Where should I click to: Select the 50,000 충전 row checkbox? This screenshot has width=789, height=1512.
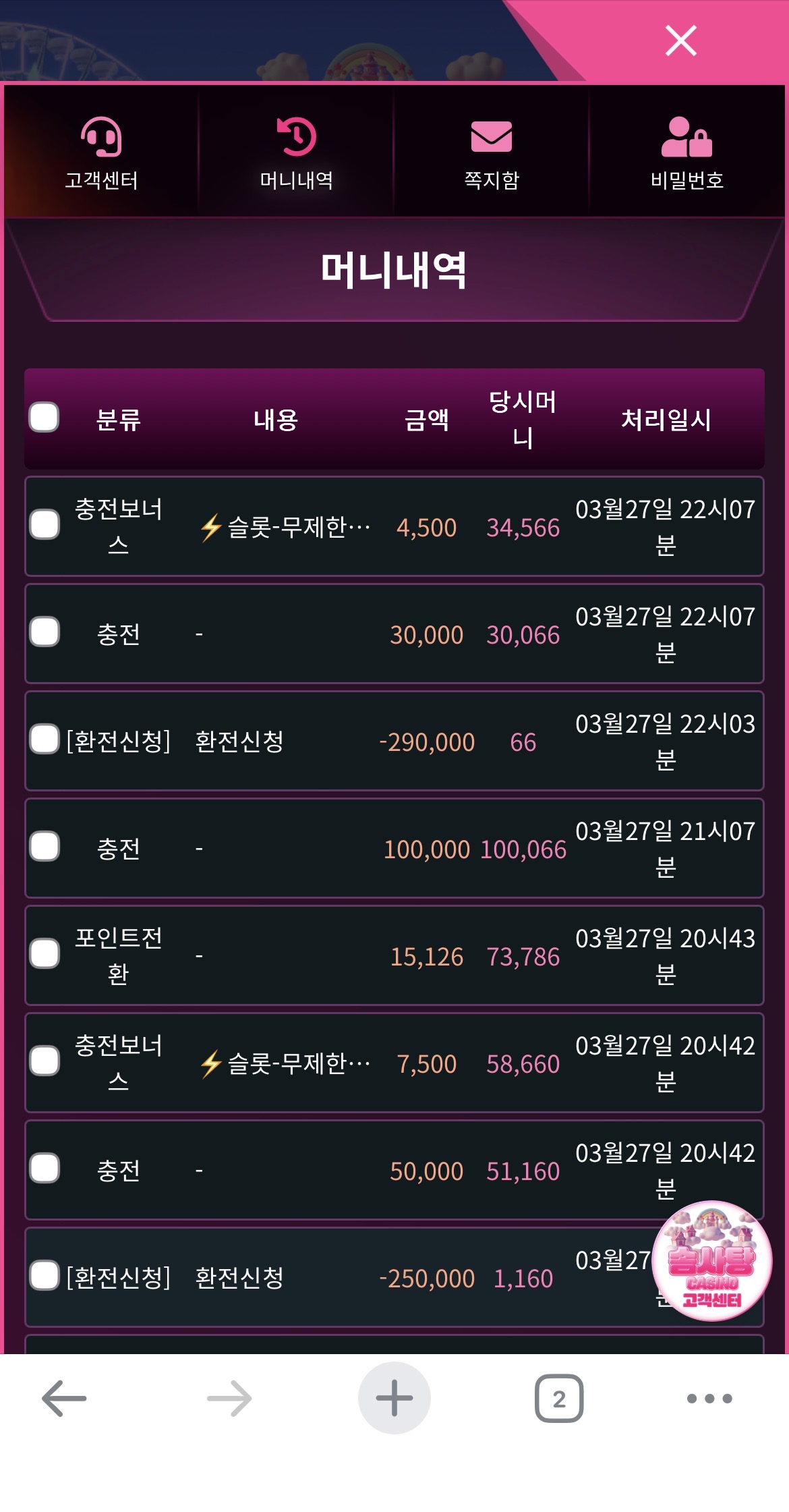(45, 1169)
